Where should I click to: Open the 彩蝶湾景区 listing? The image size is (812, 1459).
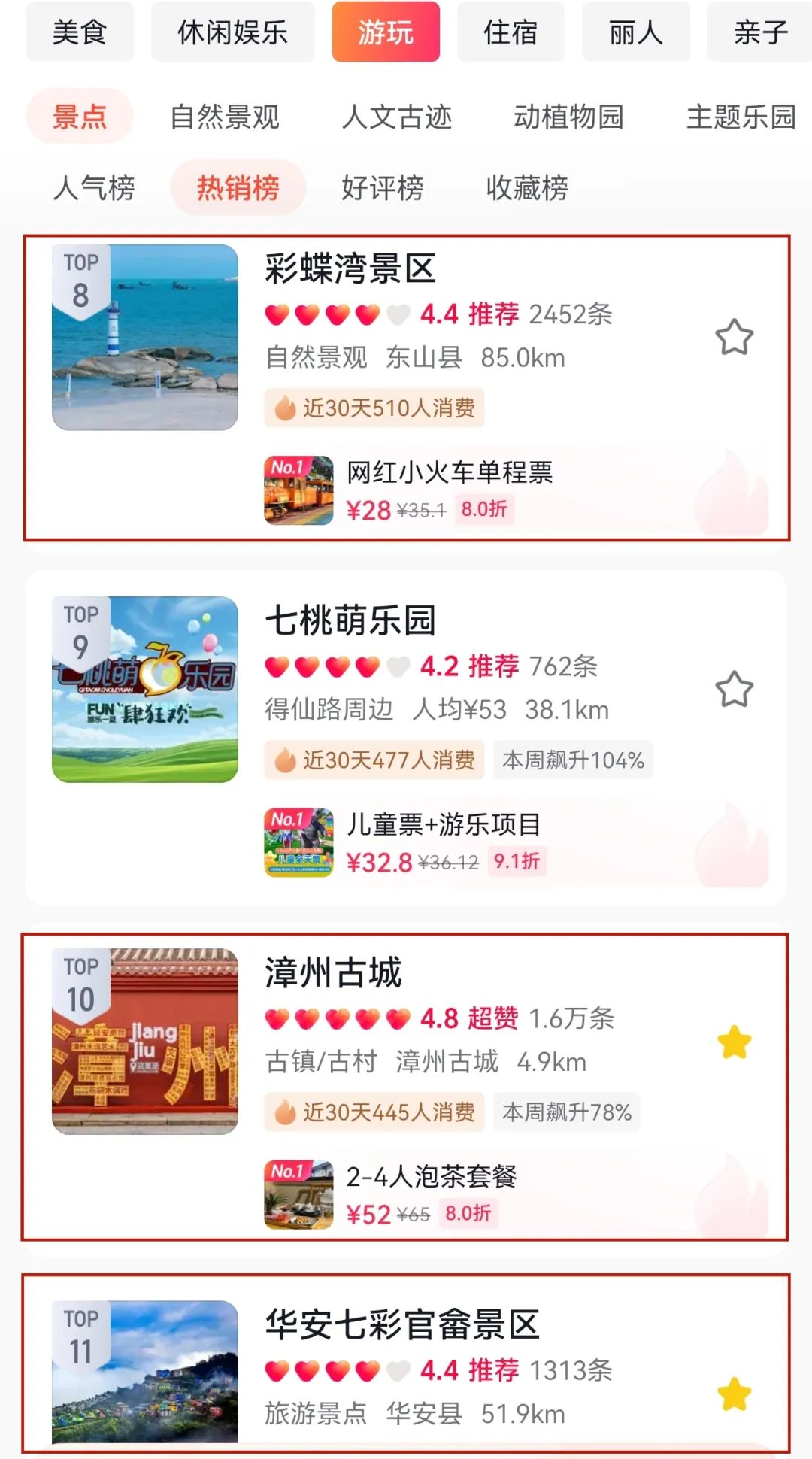(x=350, y=269)
